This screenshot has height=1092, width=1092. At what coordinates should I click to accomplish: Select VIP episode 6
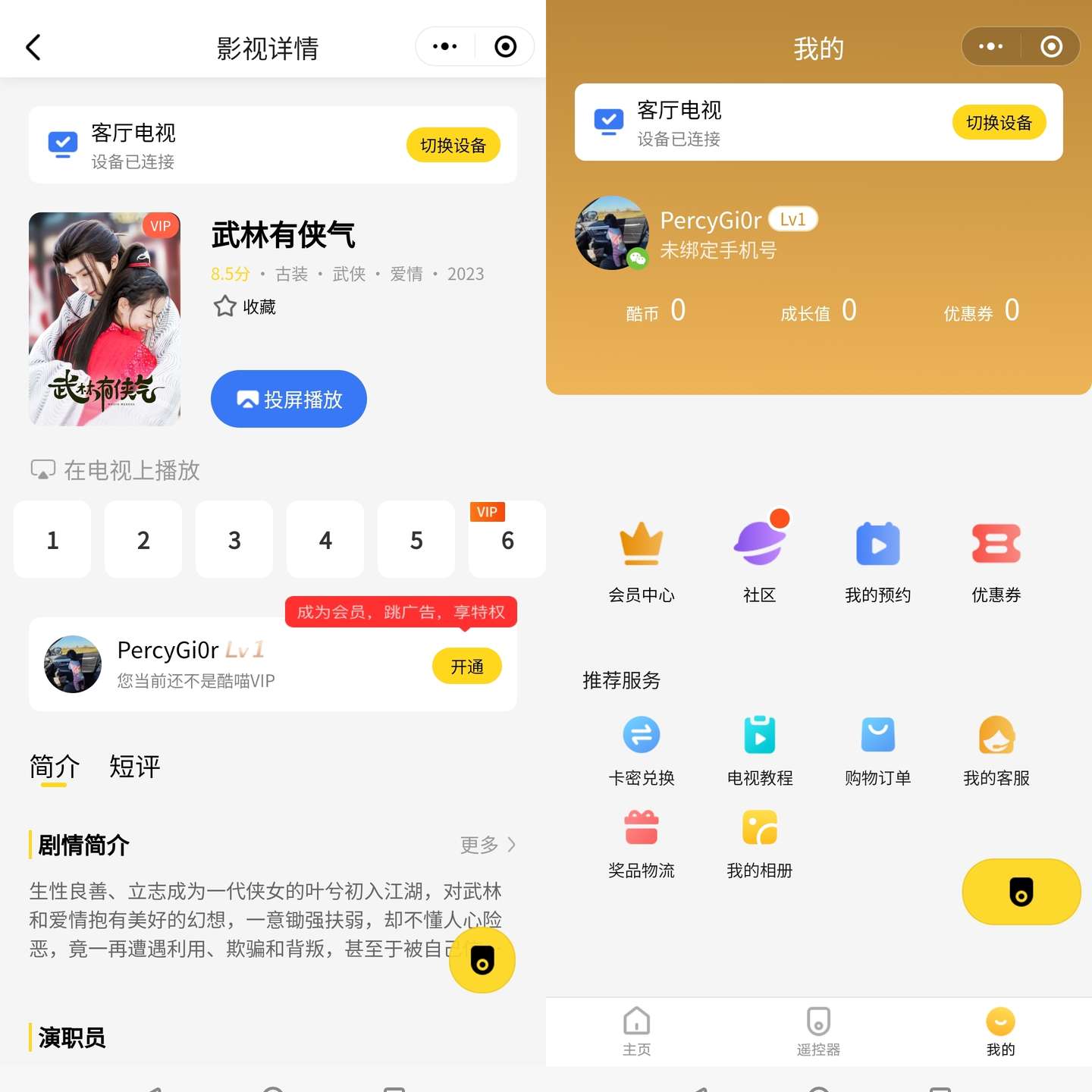tap(507, 540)
